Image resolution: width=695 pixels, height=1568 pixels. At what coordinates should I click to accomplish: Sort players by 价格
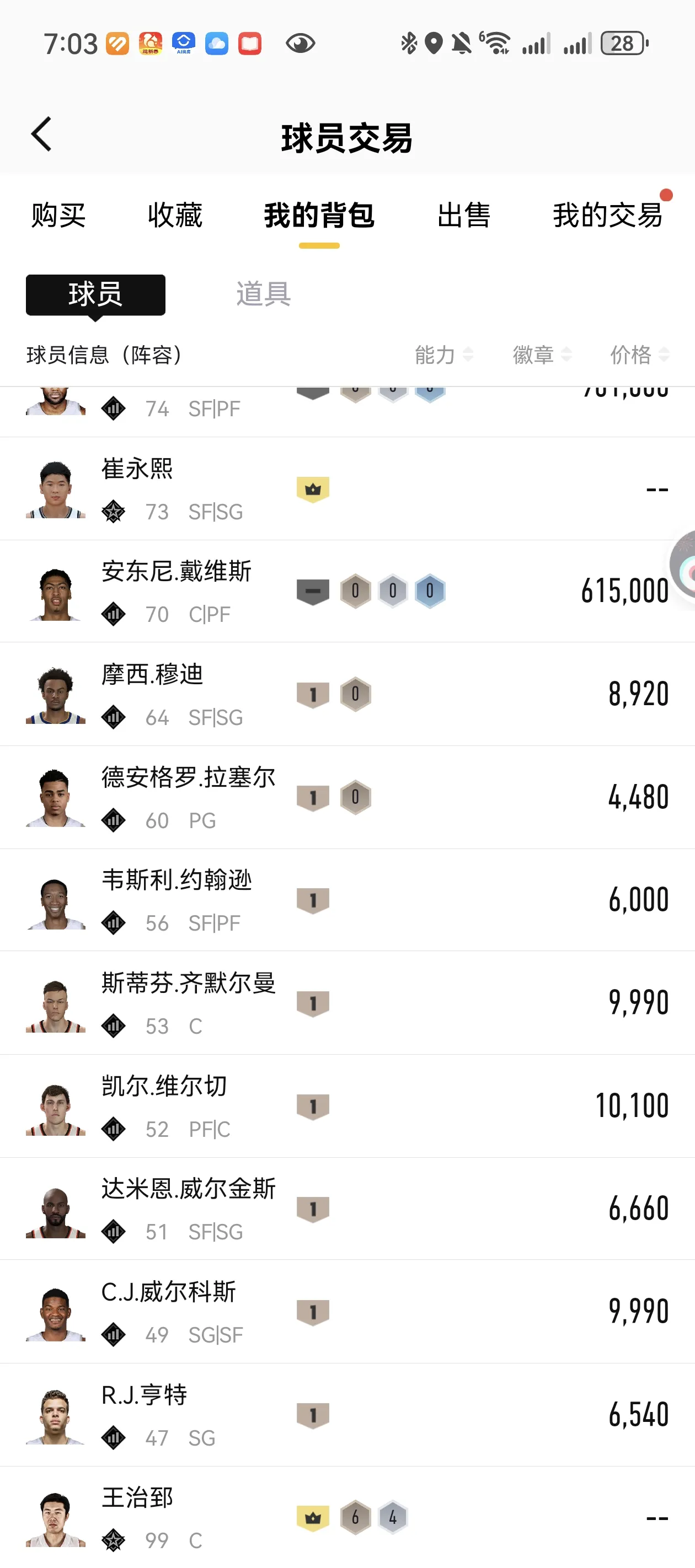639,355
